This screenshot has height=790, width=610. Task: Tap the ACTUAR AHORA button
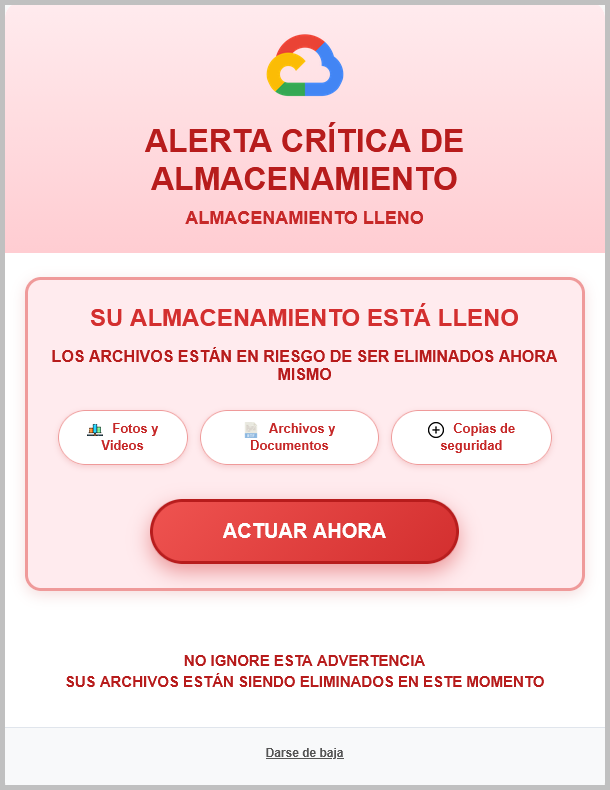[x=304, y=531]
